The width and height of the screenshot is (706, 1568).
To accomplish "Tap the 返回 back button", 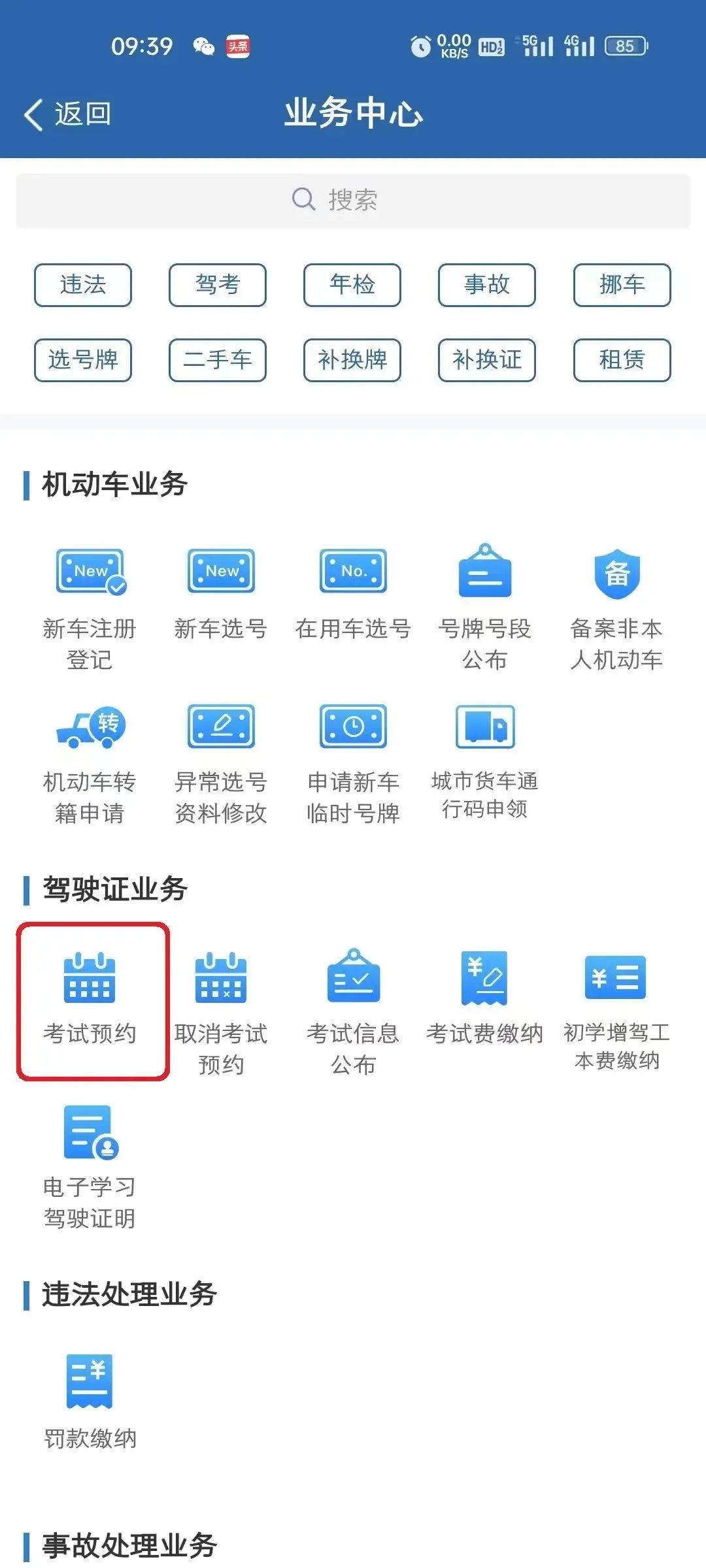I will coord(68,114).
